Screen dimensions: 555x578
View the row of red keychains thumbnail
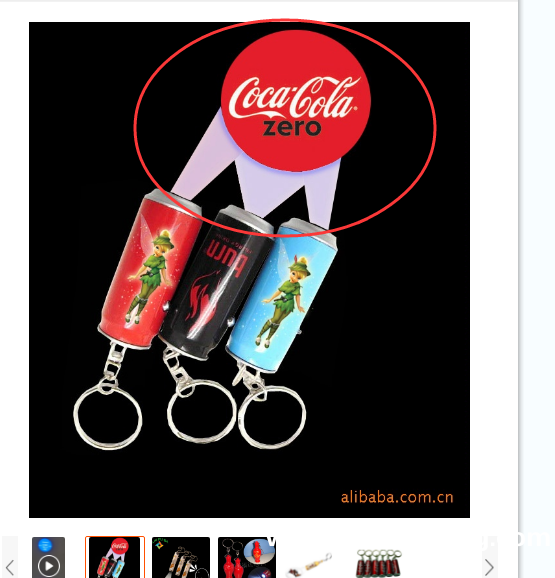[379, 560]
